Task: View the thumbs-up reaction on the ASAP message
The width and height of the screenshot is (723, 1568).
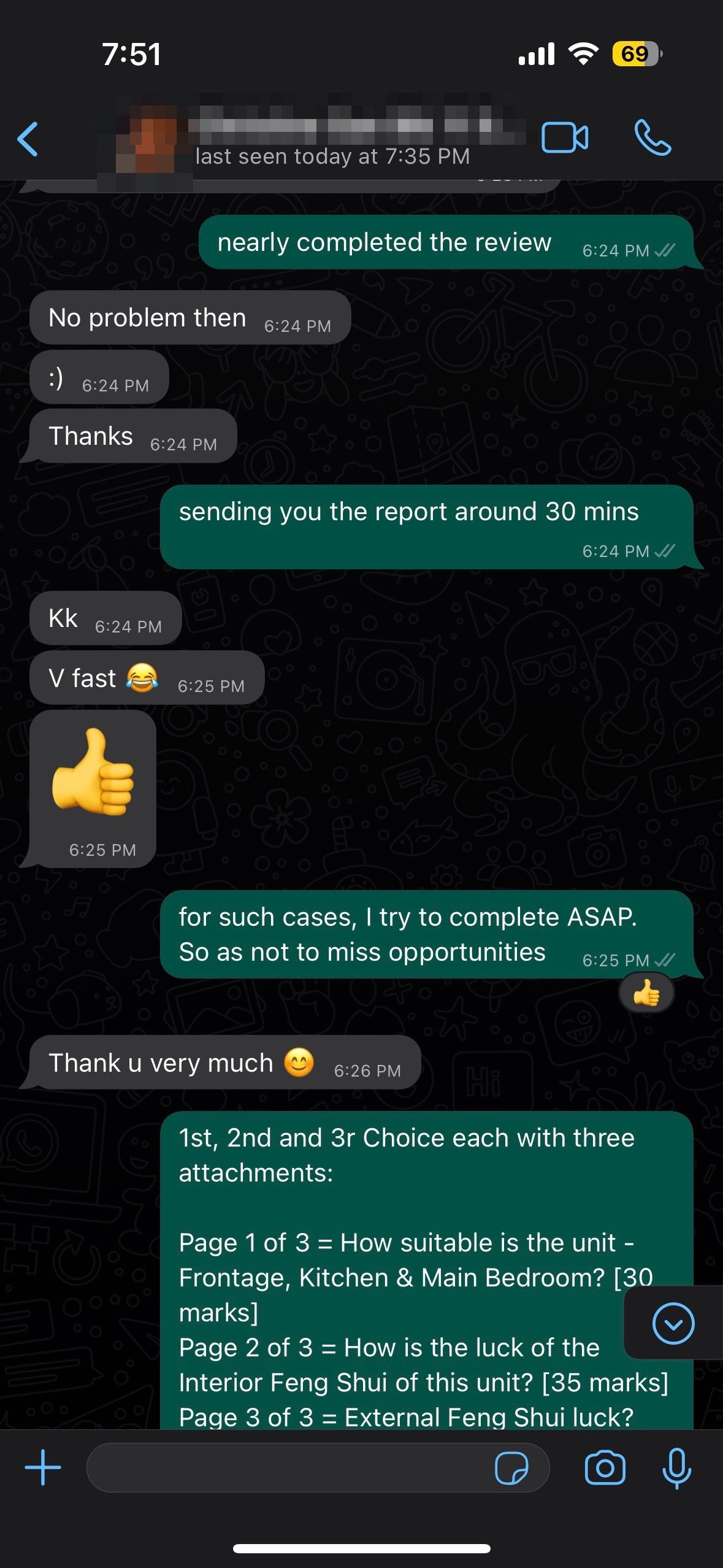Action: [x=646, y=993]
